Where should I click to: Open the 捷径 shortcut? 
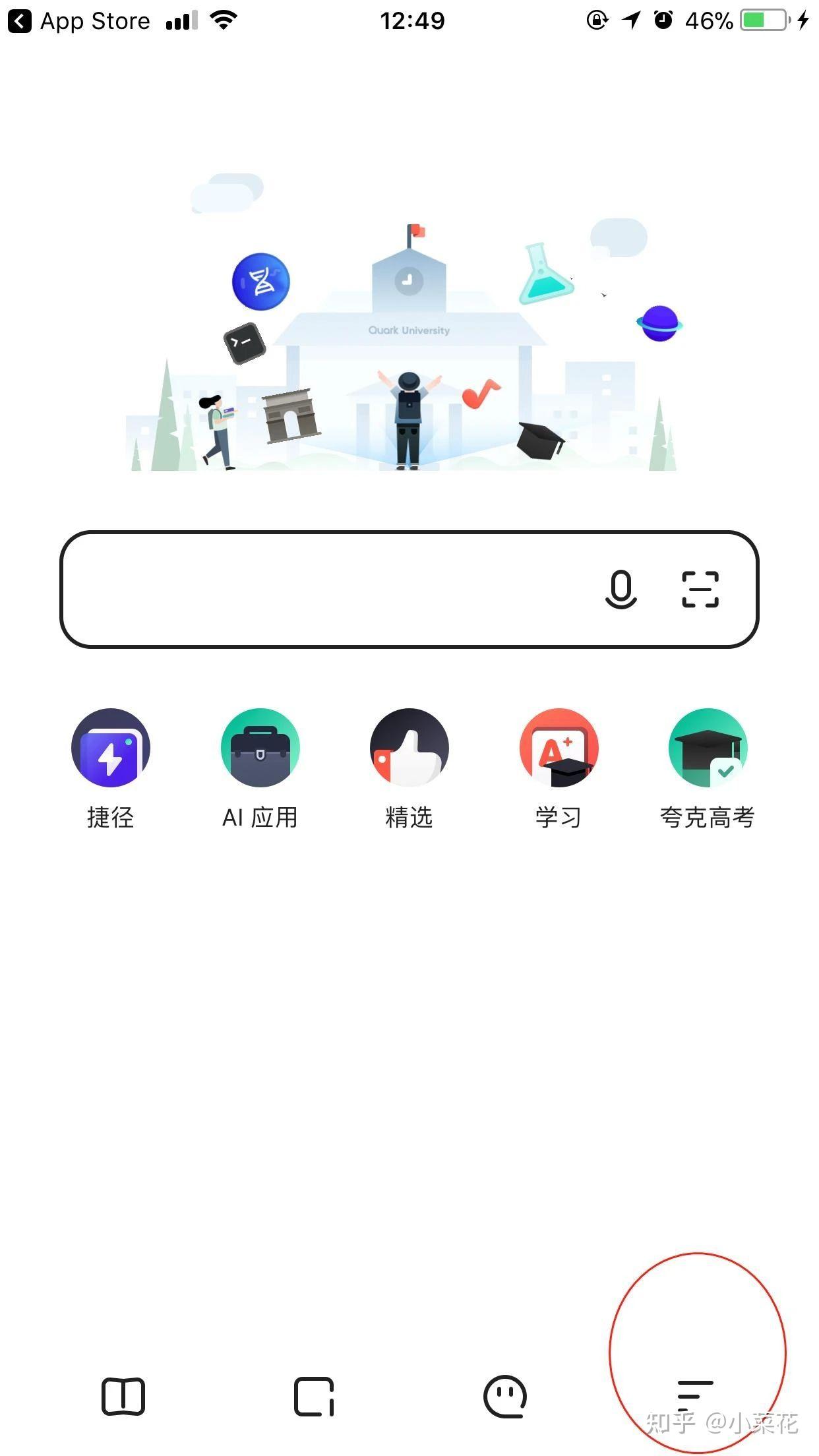pyautogui.click(x=111, y=748)
